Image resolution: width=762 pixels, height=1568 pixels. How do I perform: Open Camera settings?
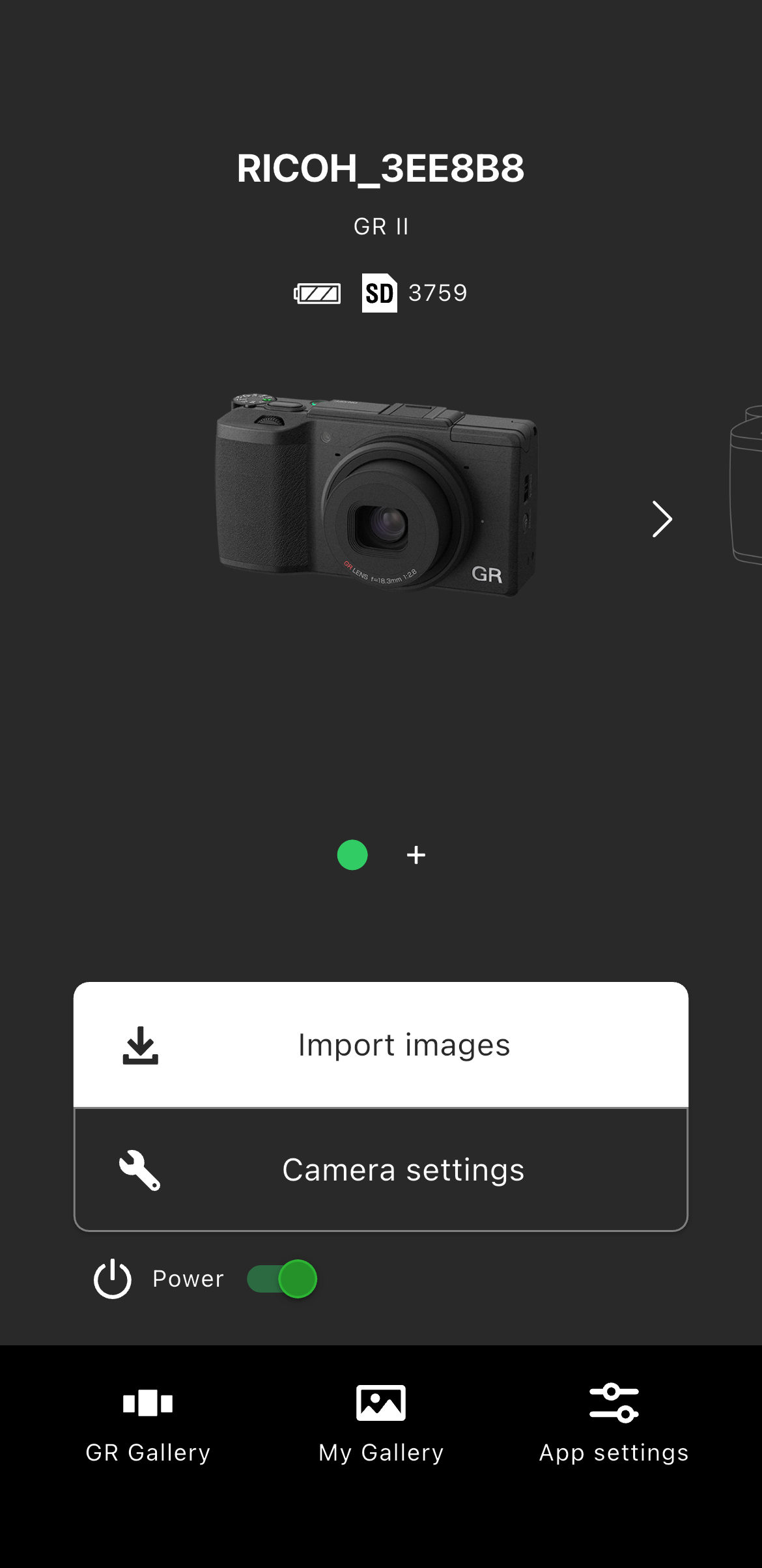tap(381, 1169)
